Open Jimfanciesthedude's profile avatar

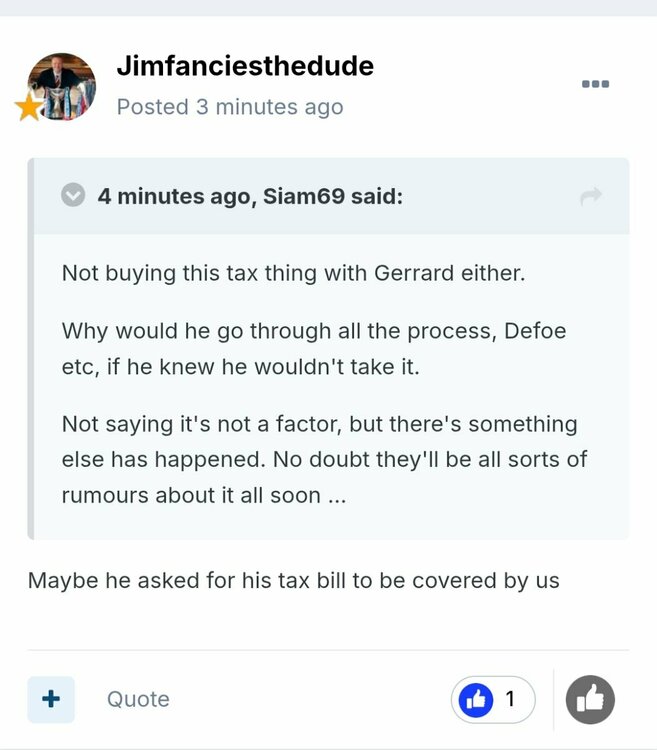pyautogui.click(x=61, y=86)
